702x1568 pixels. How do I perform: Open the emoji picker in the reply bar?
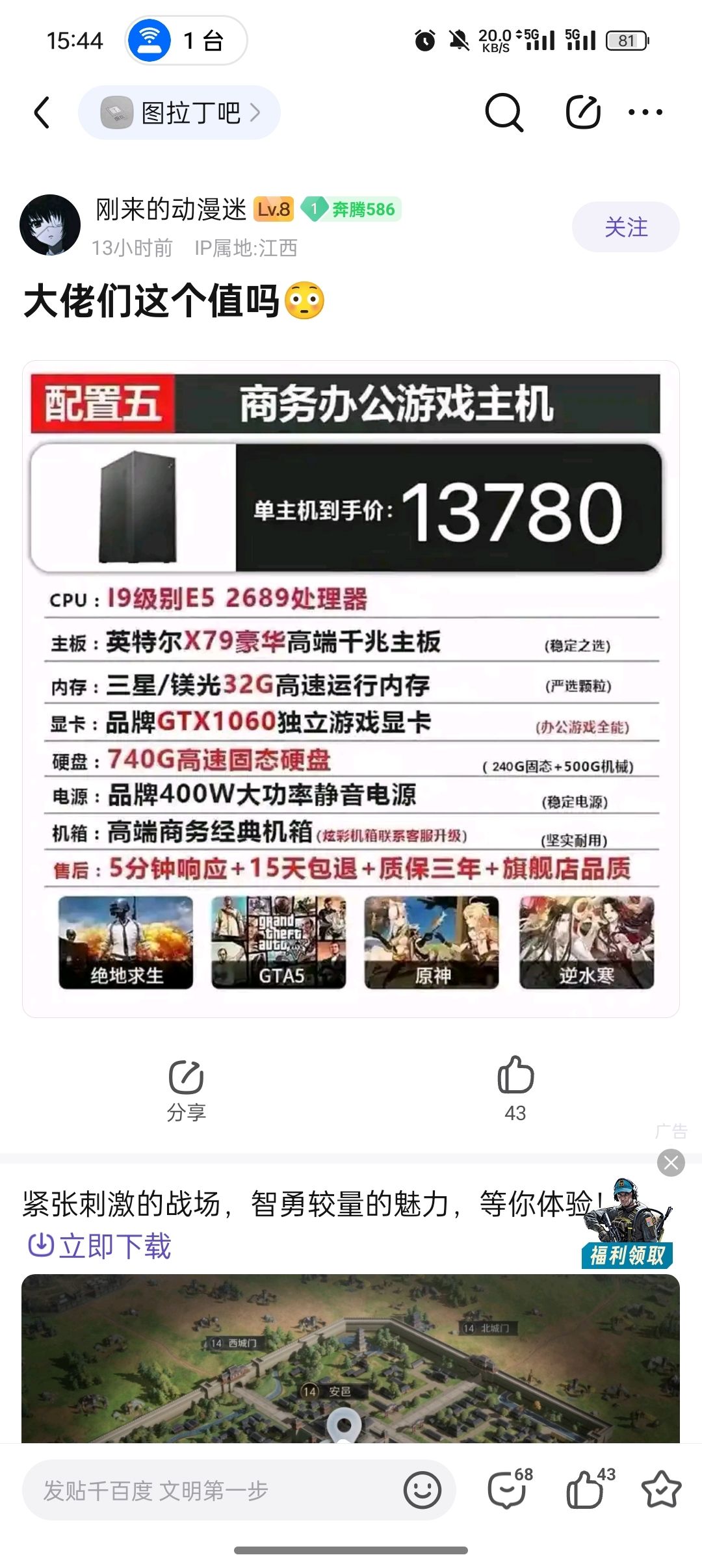[x=422, y=1490]
